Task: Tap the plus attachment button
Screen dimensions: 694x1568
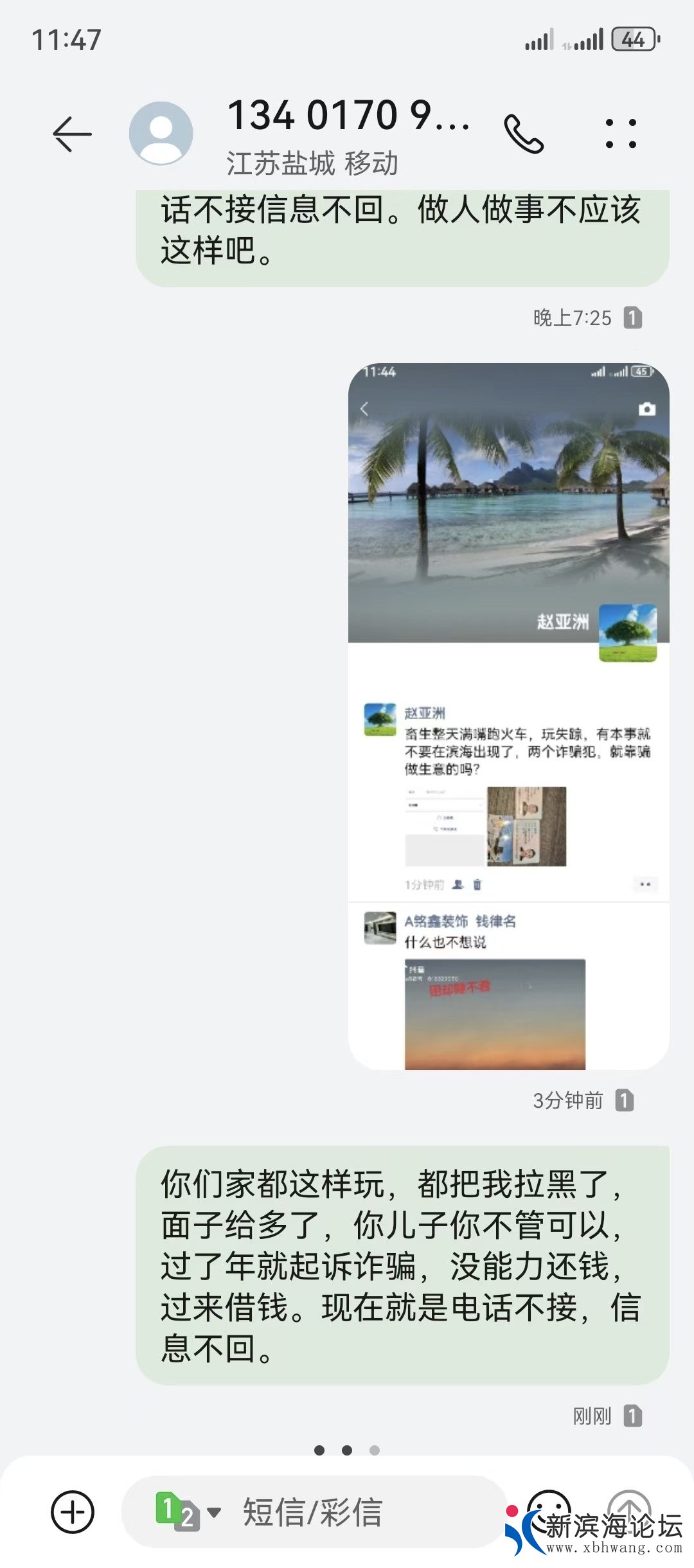Action: [73, 1511]
